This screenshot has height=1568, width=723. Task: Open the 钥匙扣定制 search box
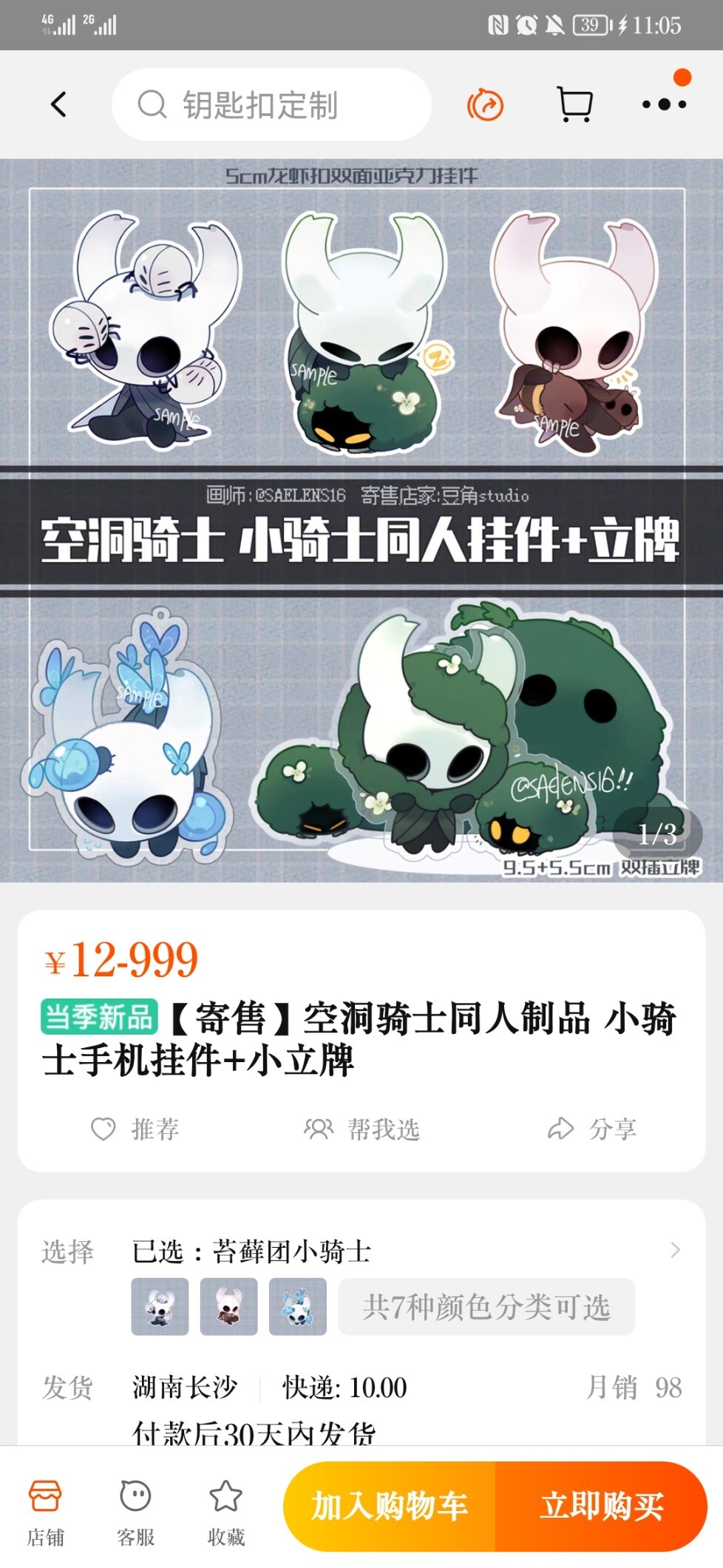tap(271, 104)
